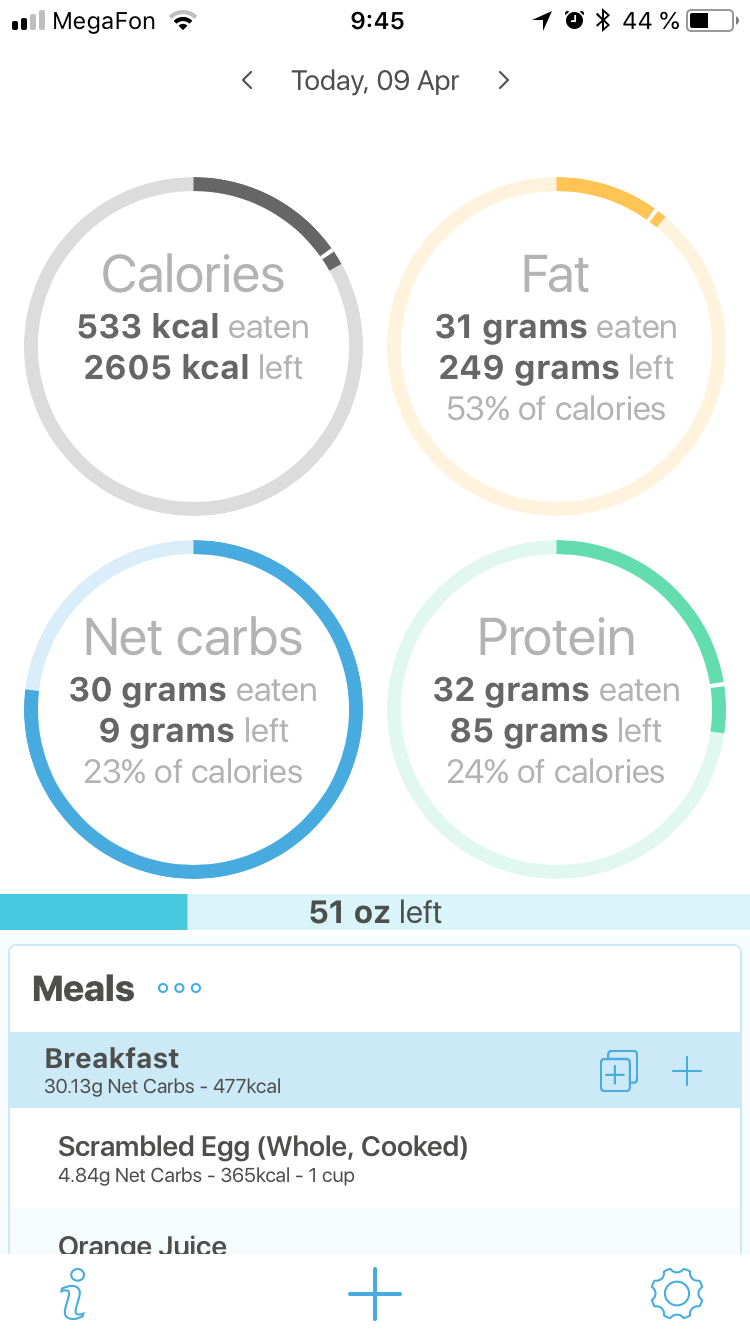Image resolution: width=750 pixels, height=1334 pixels.
Task: Open the date selector labeled Today, 09 Apr
Action: (x=375, y=80)
